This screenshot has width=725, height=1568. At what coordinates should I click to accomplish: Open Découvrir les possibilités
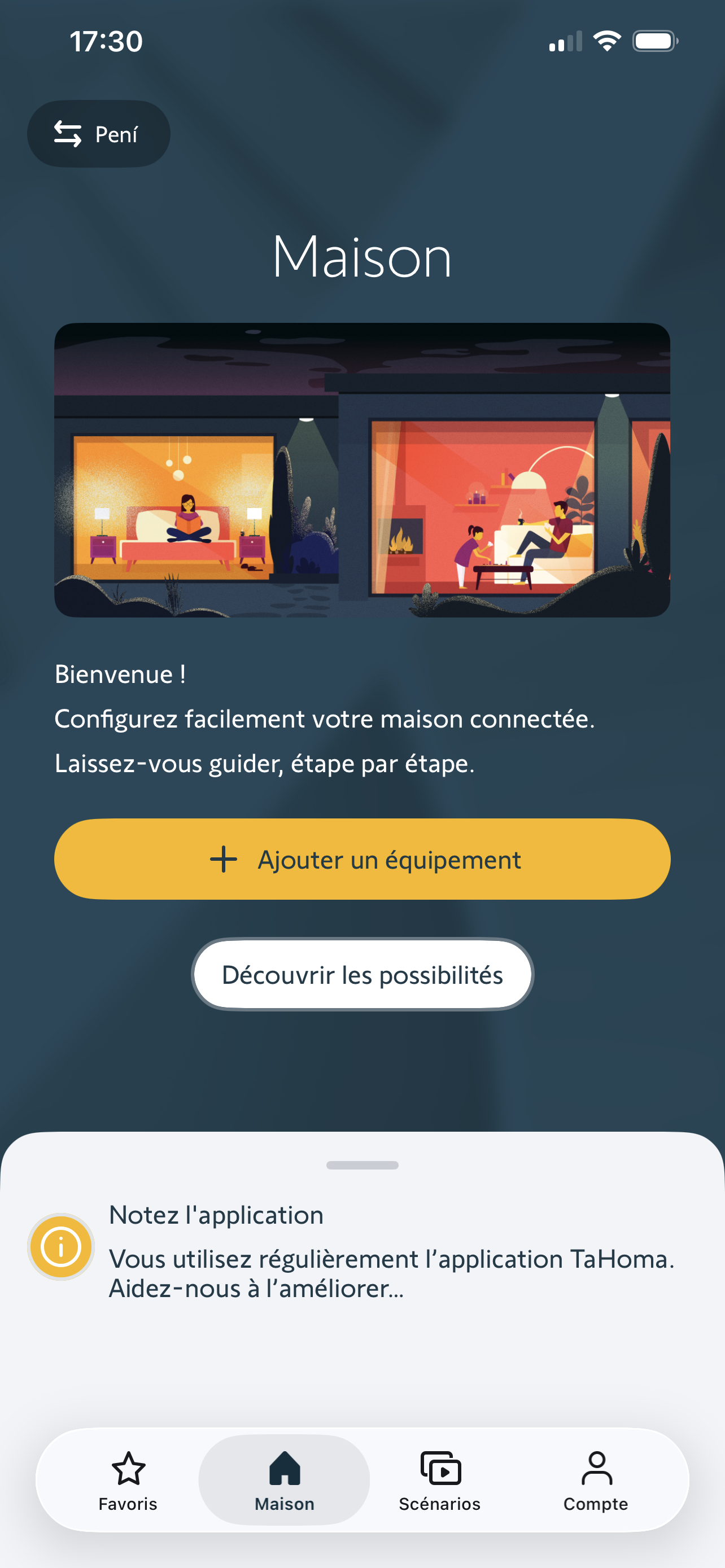[x=362, y=975]
